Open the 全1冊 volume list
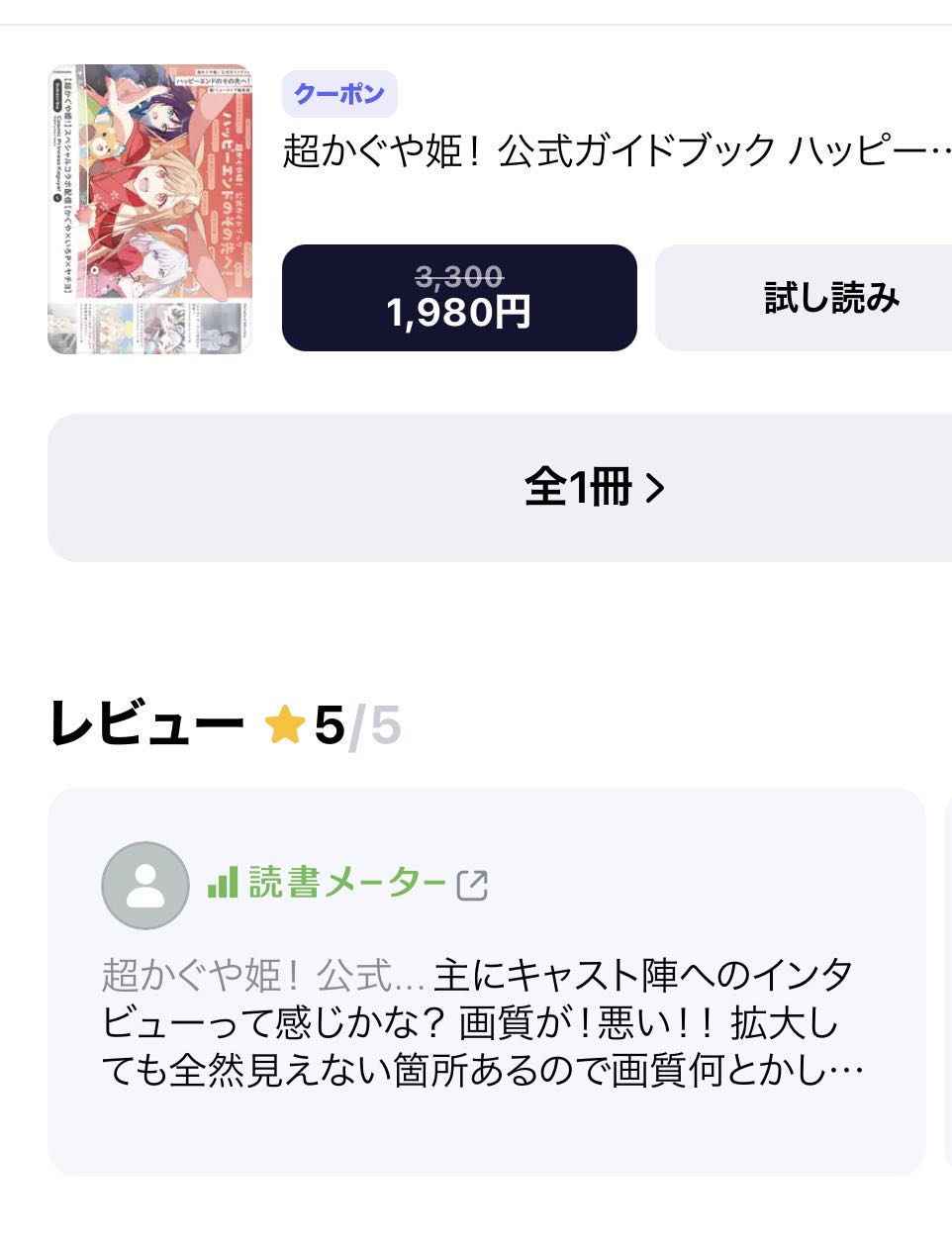The image size is (952, 1243). point(594,488)
